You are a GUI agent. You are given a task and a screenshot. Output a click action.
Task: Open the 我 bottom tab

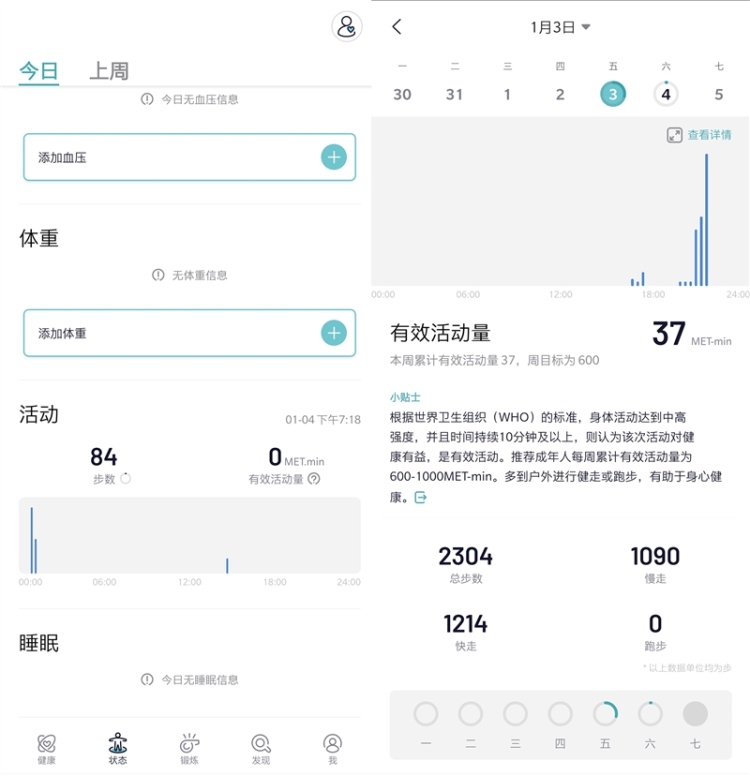click(332, 748)
